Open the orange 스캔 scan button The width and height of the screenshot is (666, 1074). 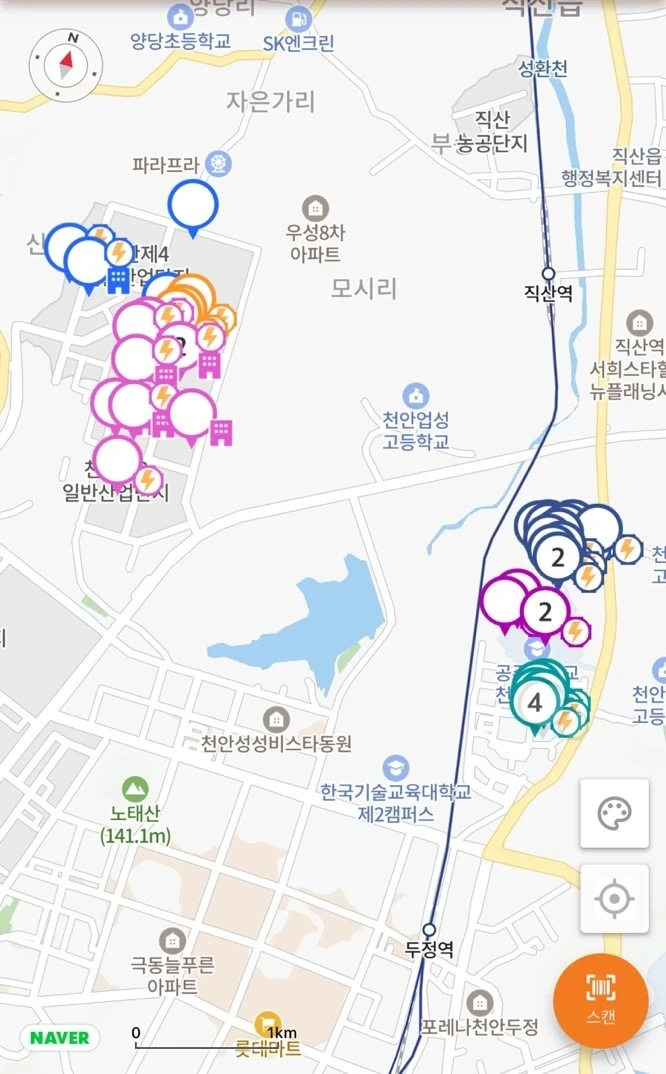pos(600,1001)
